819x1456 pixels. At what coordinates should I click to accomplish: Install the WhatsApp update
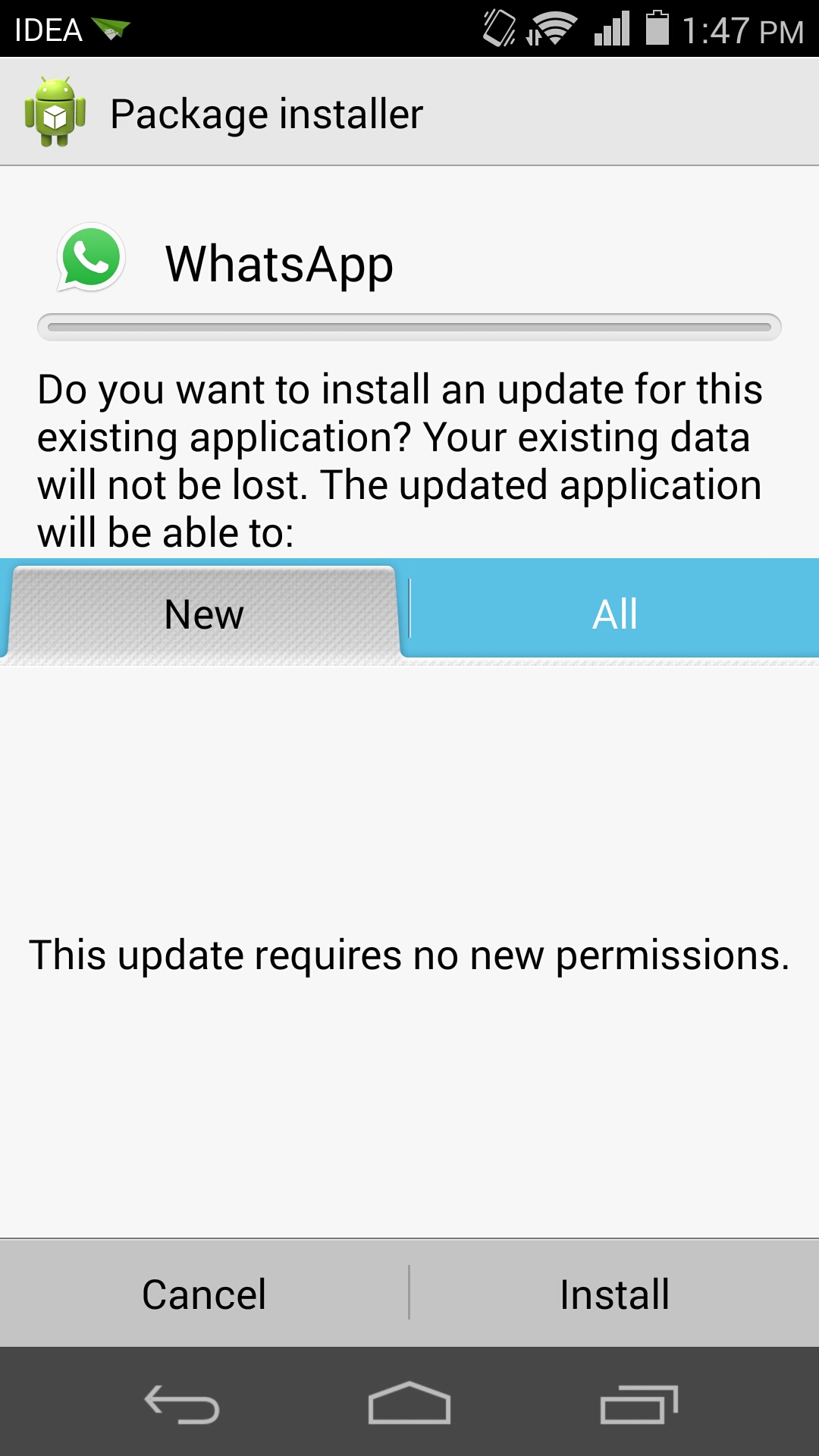pyautogui.click(x=615, y=1294)
